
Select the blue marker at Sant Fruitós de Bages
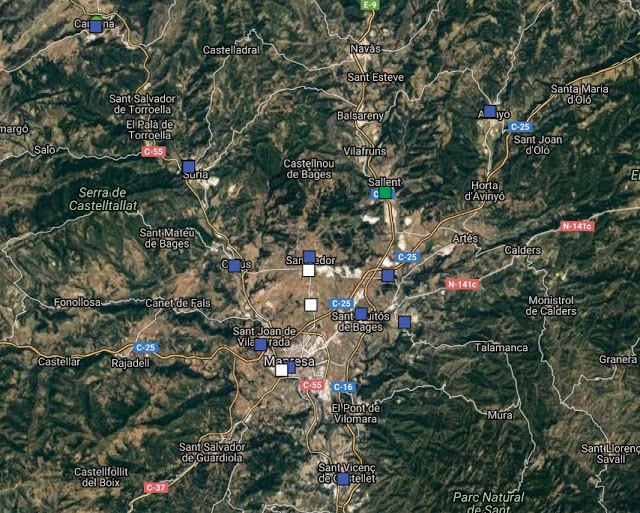(x=361, y=314)
